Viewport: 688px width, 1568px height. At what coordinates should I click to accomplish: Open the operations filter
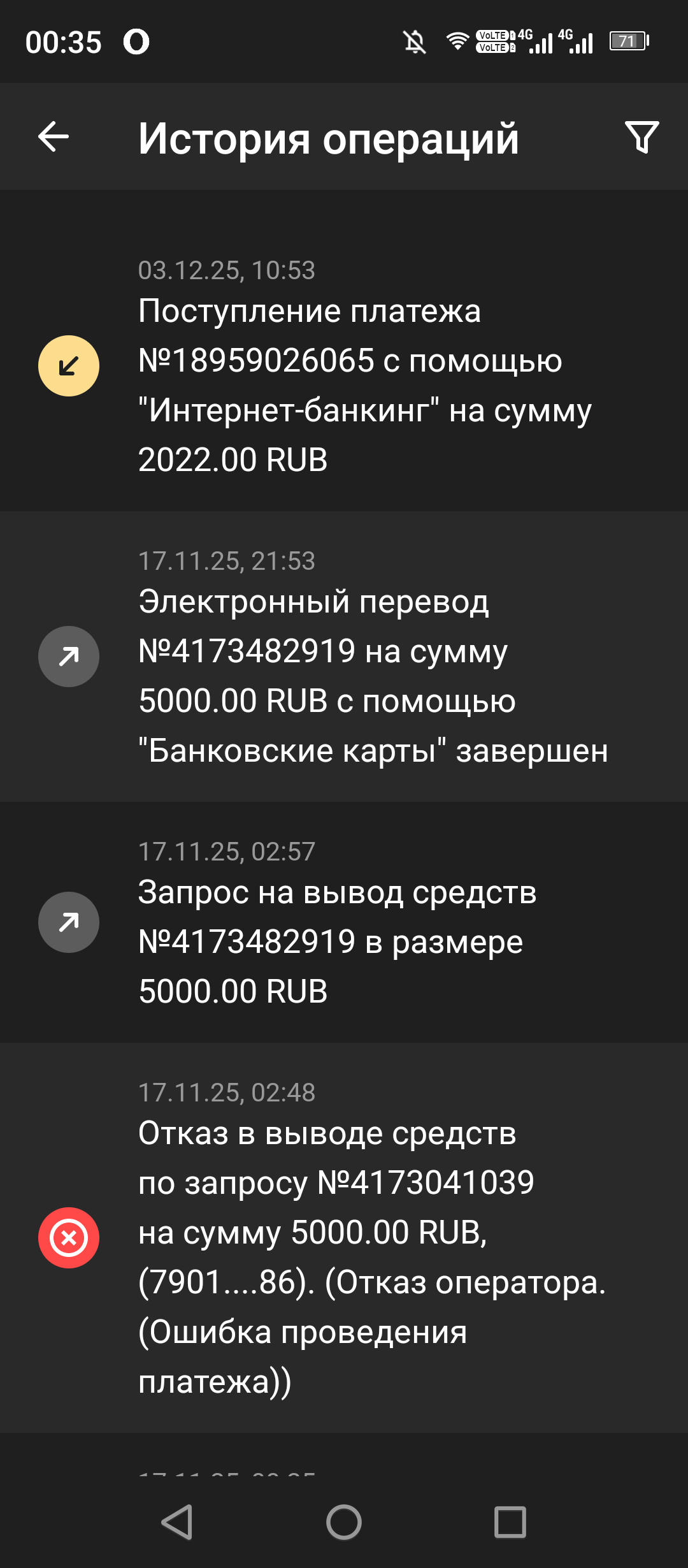(641, 137)
